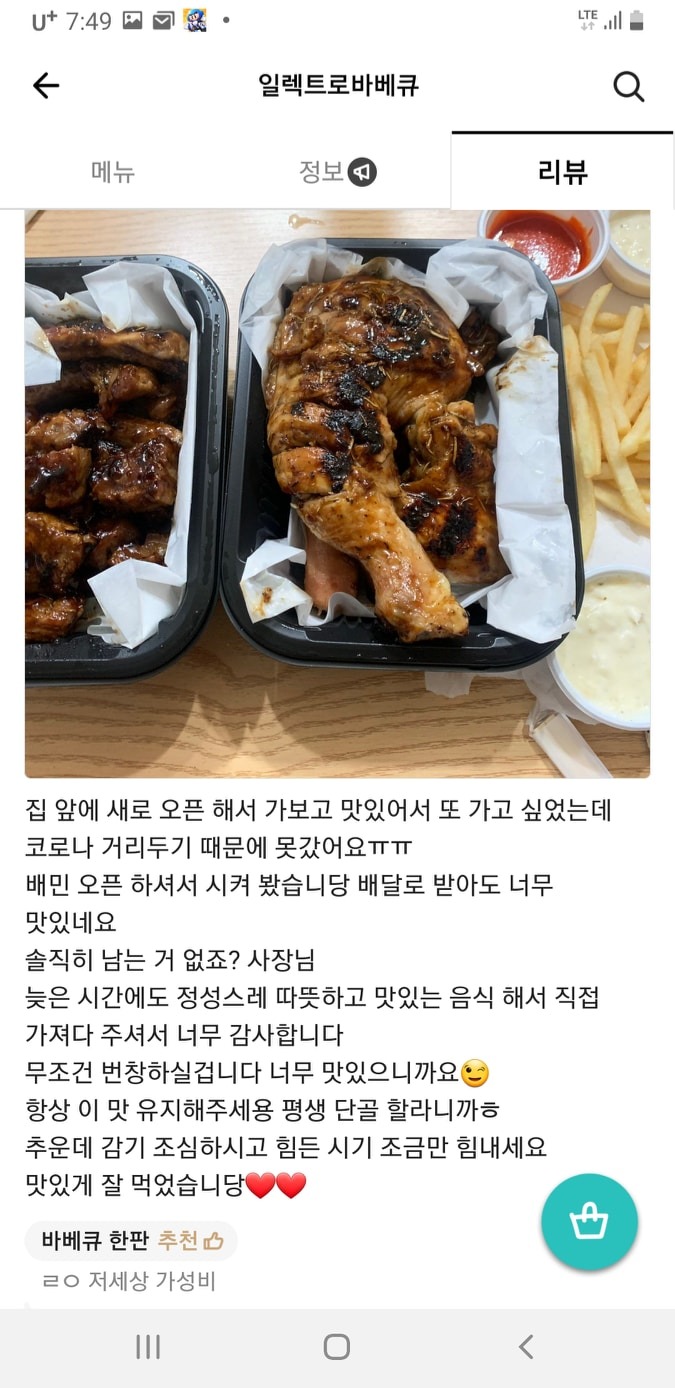
Task: Open search with the magnifier icon
Action: pos(628,87)
